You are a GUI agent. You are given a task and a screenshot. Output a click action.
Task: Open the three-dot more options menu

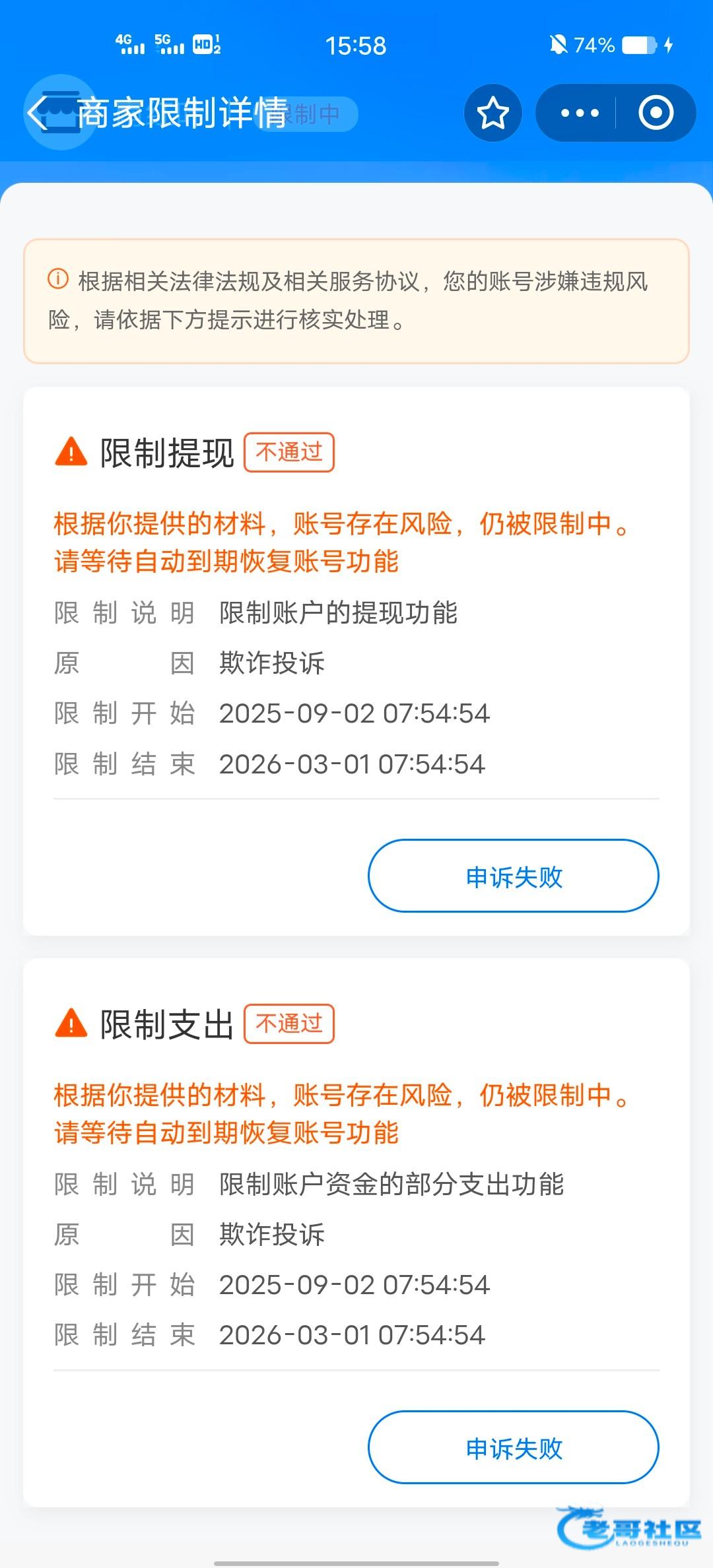coord(579,113)
